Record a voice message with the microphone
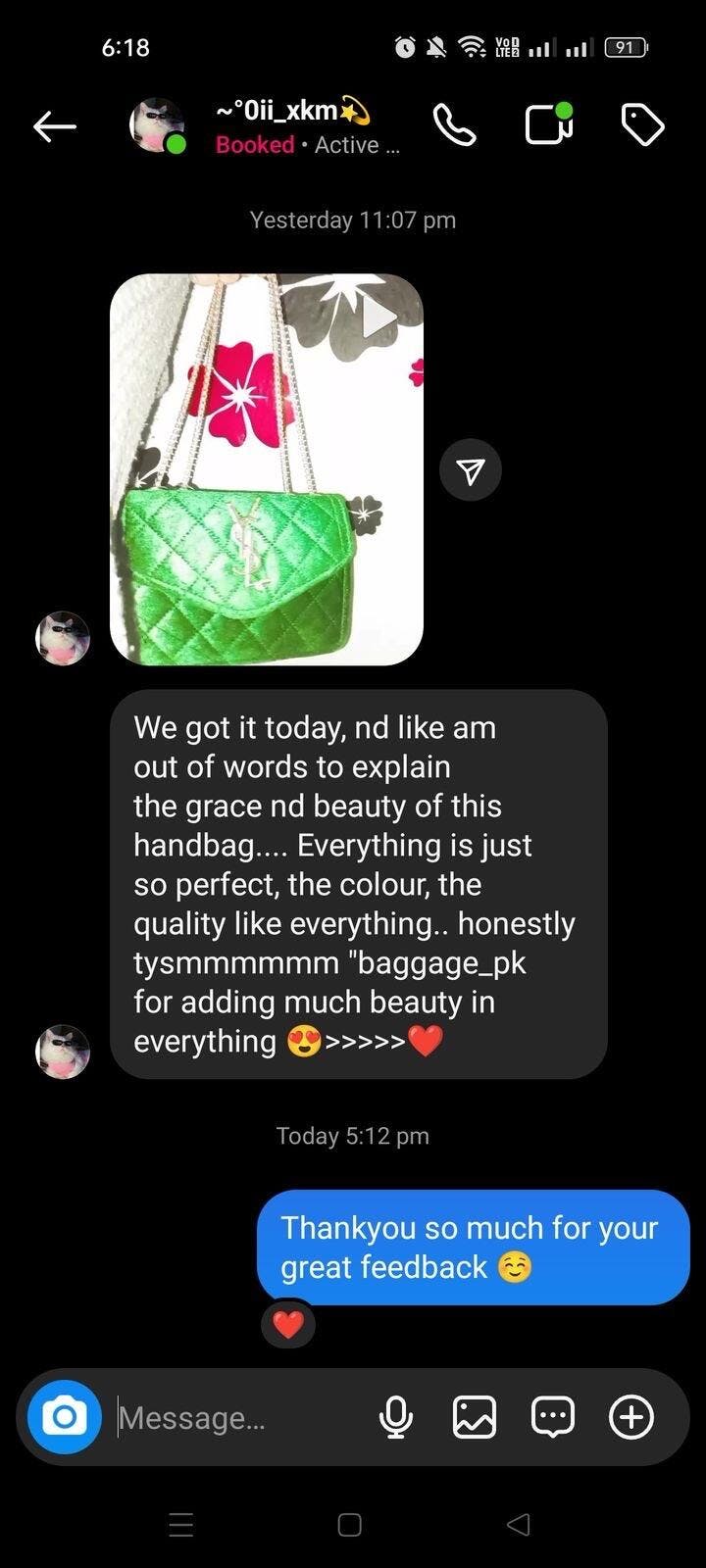 click(x=396, y=1417)
